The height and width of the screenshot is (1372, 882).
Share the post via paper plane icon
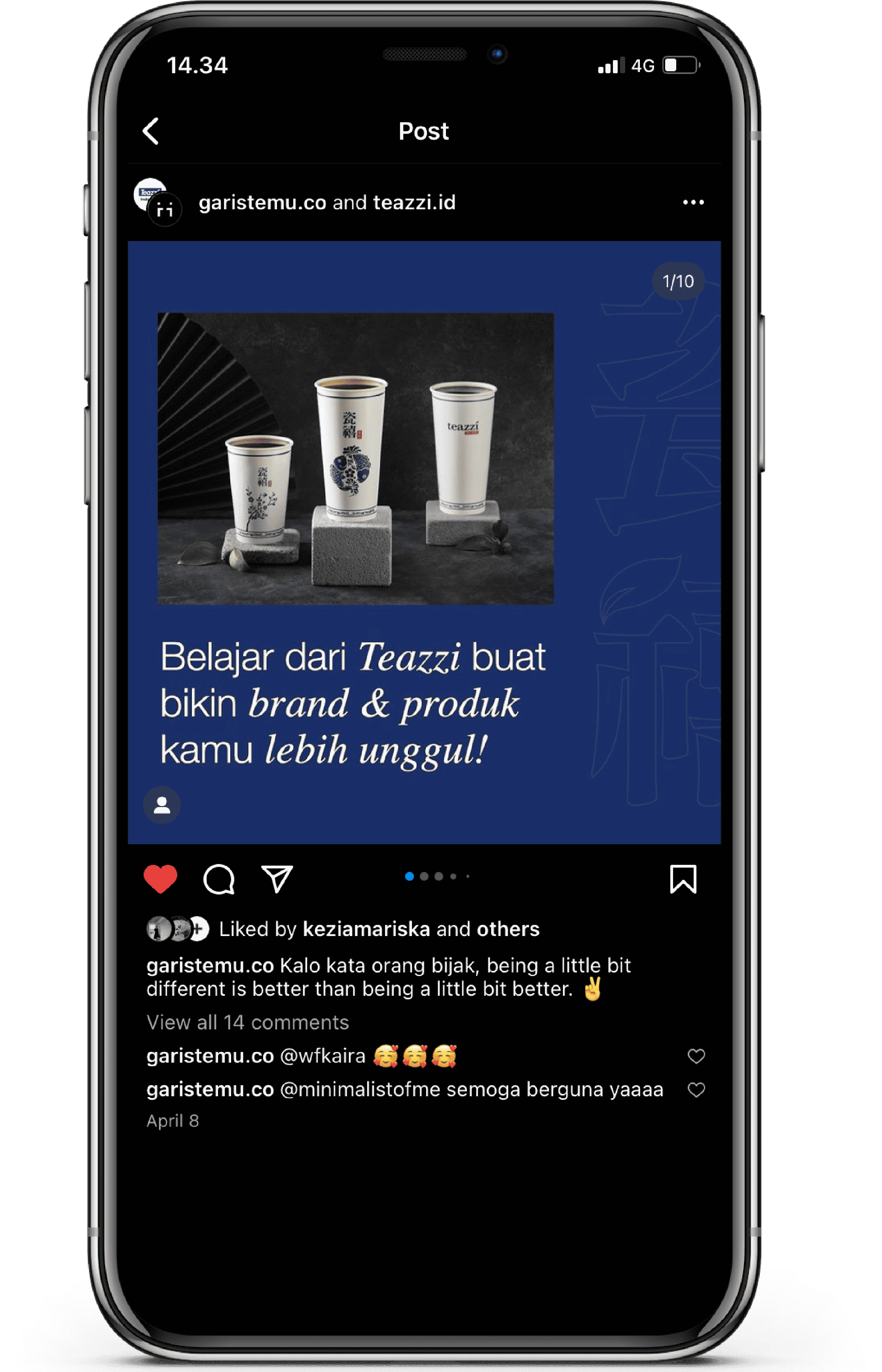(x=277, y=879)
